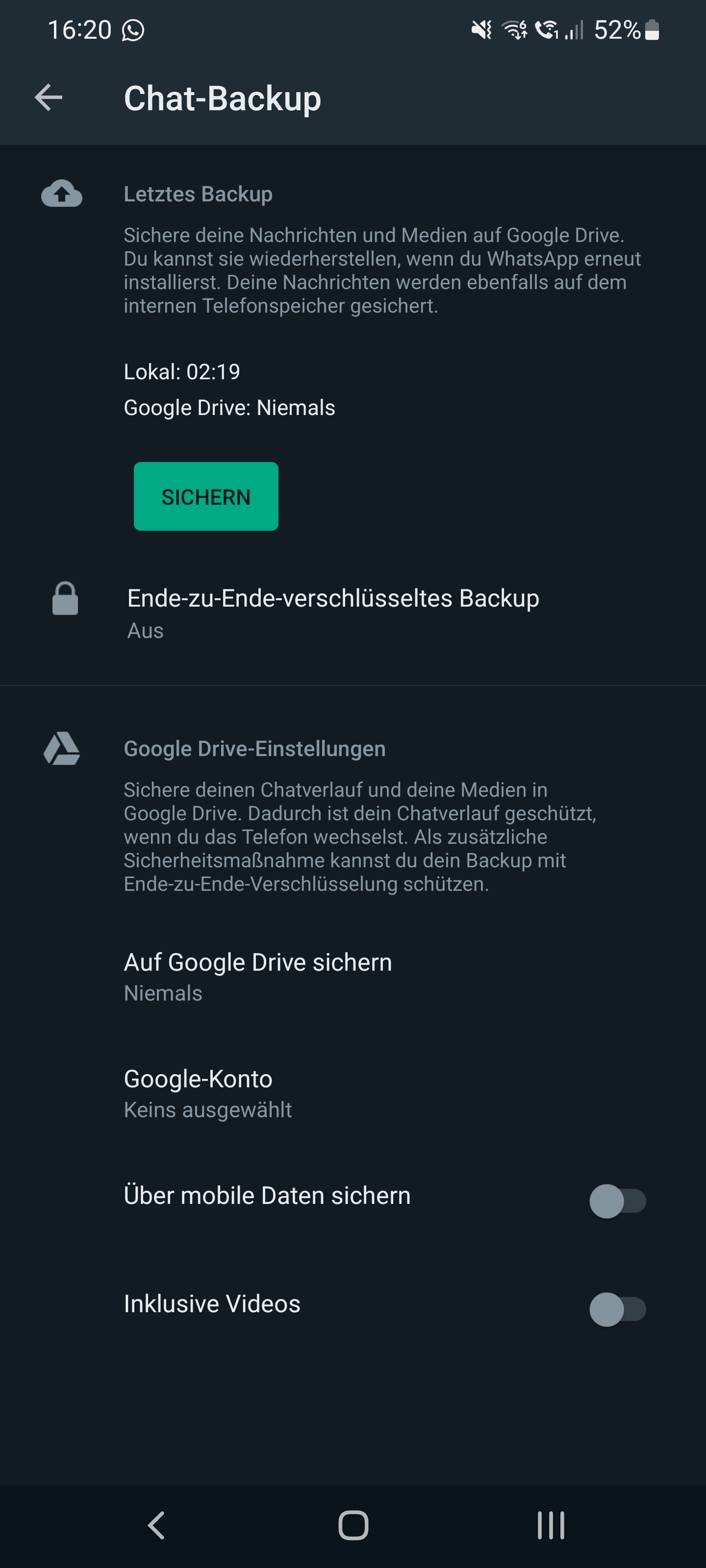Screen dimensions: 706x1568
Task: Select a Google-Konto for backup
Action: (208, 1093)
